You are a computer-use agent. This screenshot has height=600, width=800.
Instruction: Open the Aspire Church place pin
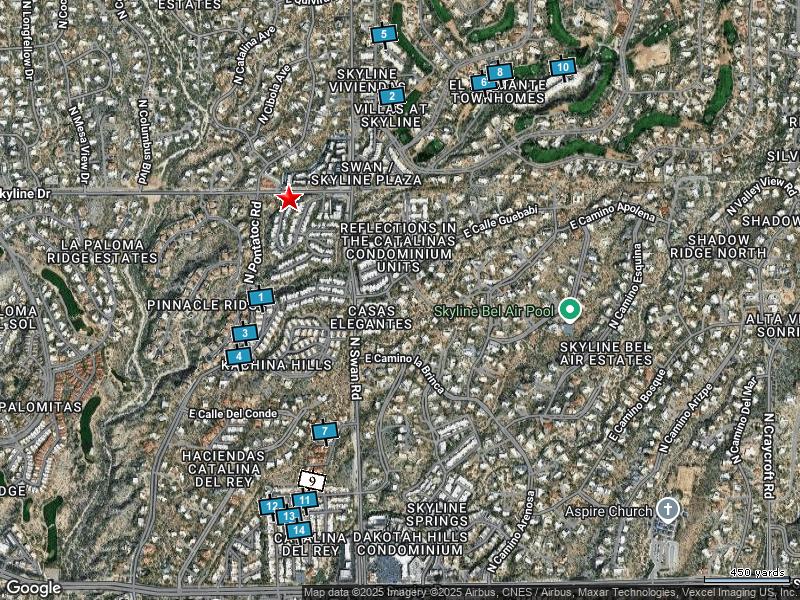pos(667,510)
